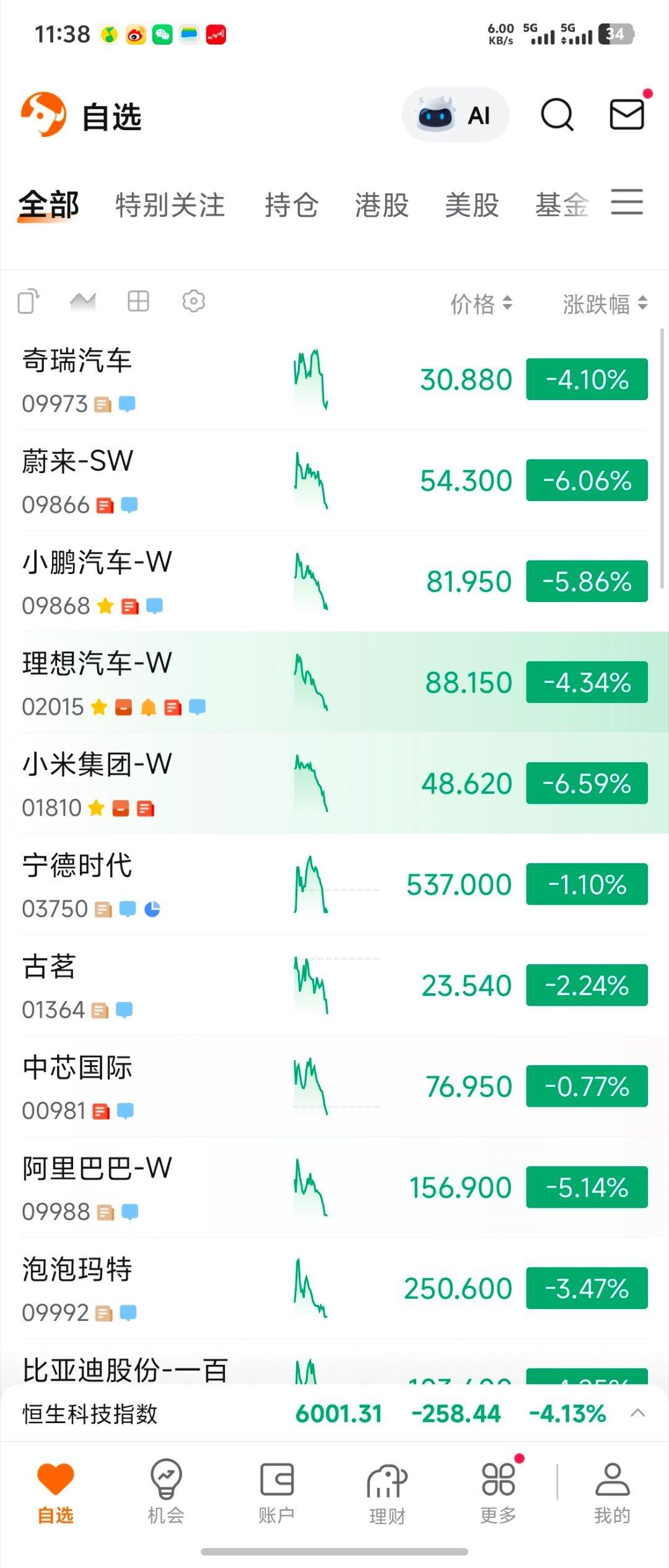Sort the watchlist by 涨跌幅
Image resolution: width=669 pixels, height=1568 pixels.
point(604,303)
